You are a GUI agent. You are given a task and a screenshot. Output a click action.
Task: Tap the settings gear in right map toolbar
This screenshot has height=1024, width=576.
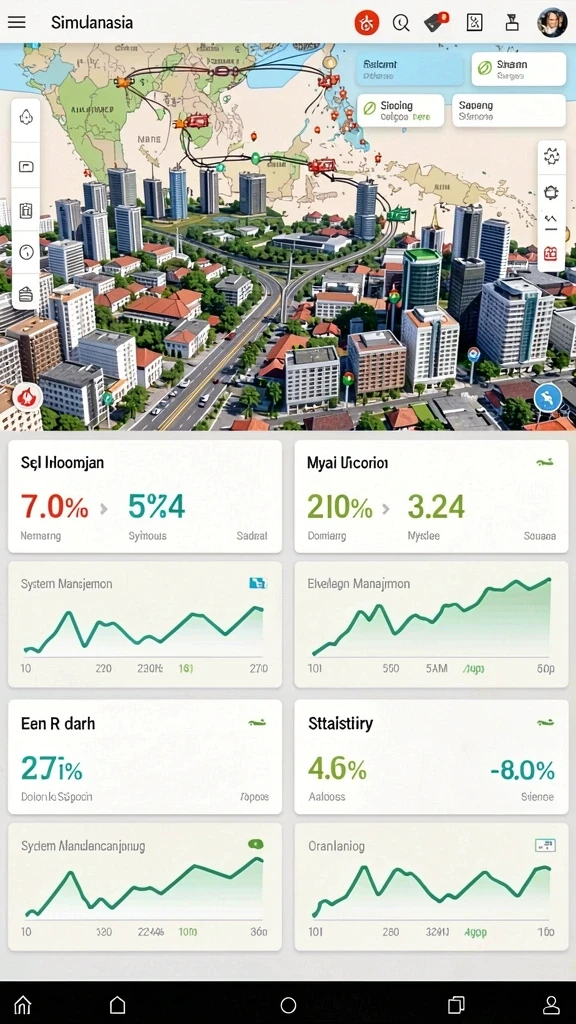tap(551, 193)
